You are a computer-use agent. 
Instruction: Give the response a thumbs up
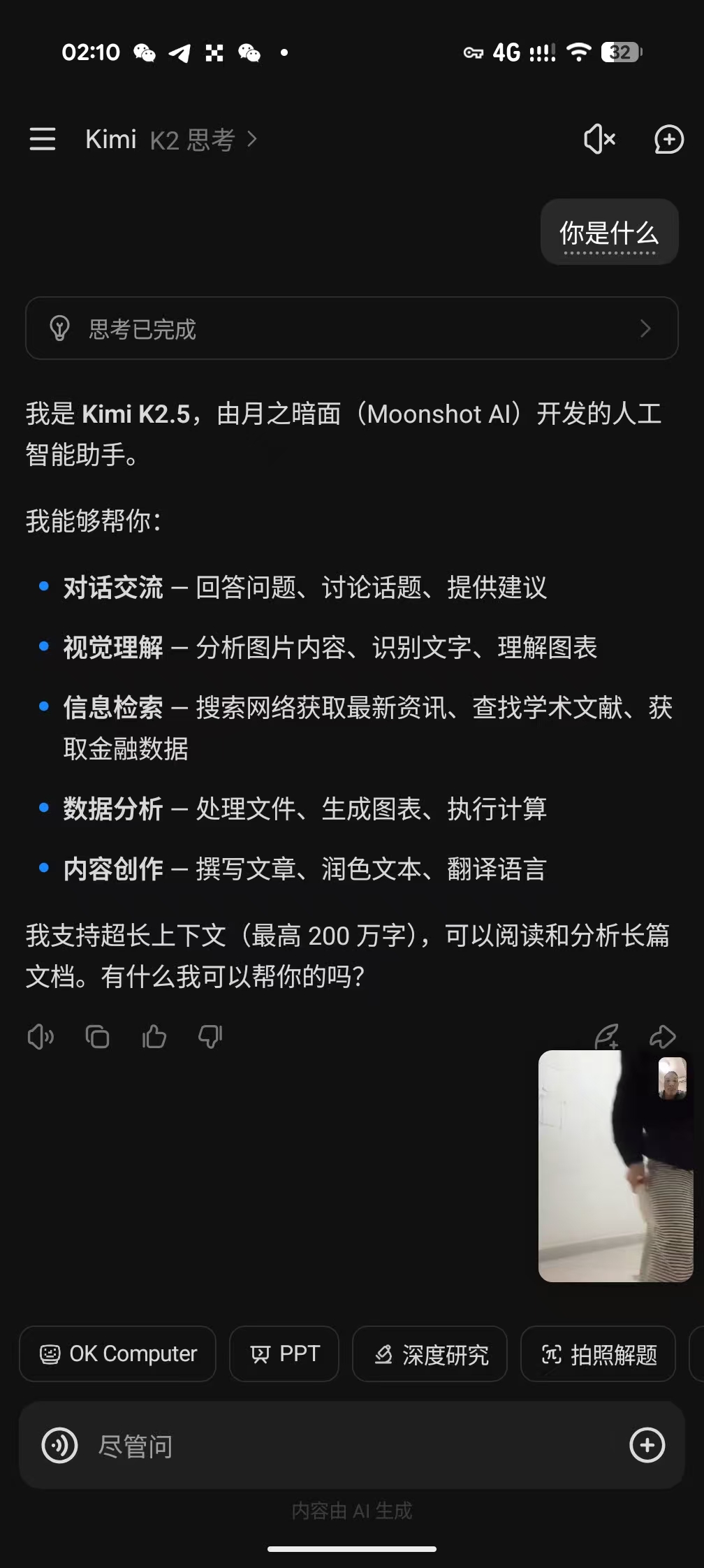click(x=154, y=1037)
